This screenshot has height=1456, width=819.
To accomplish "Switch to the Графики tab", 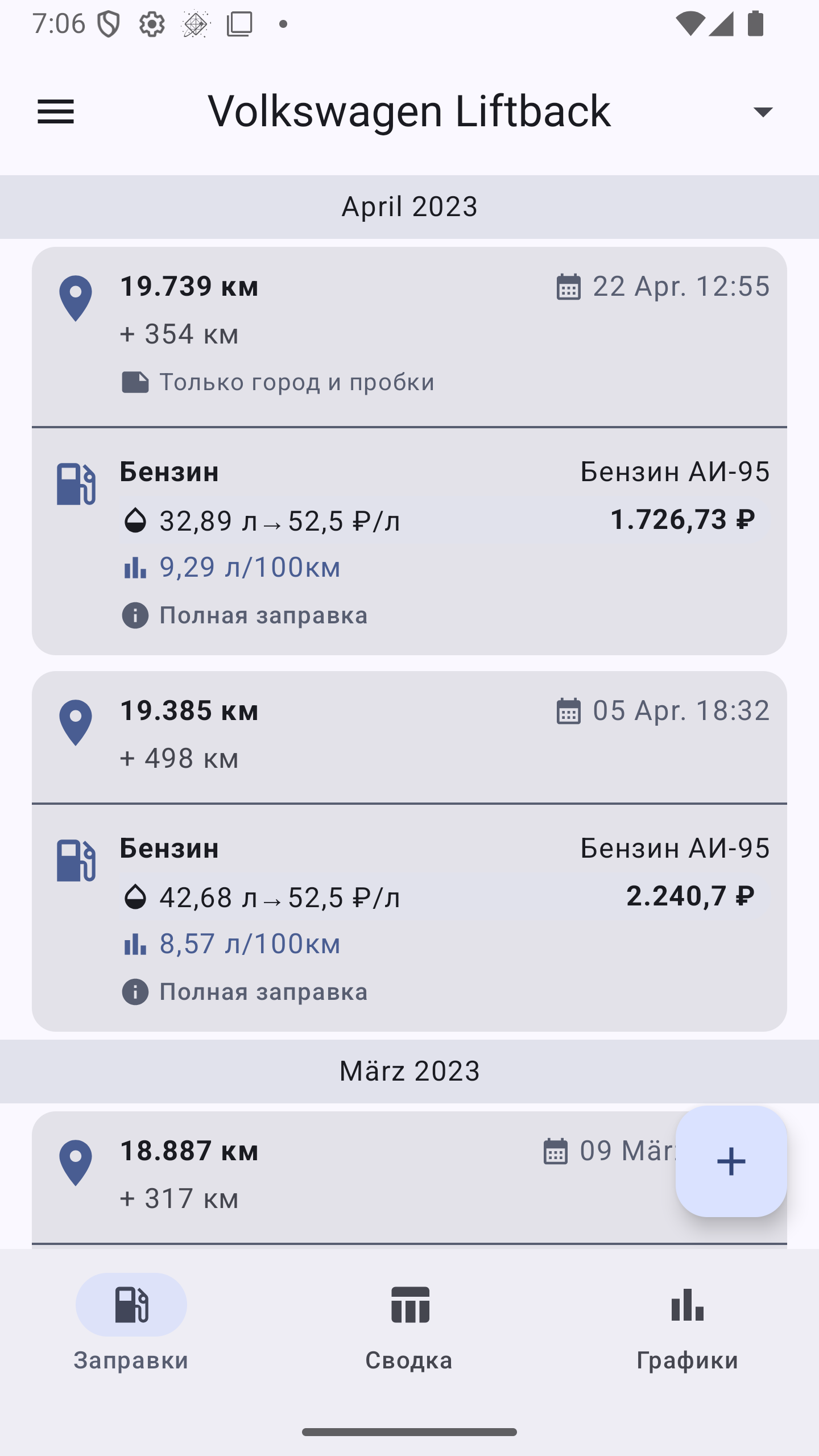I will [687, 1325].
